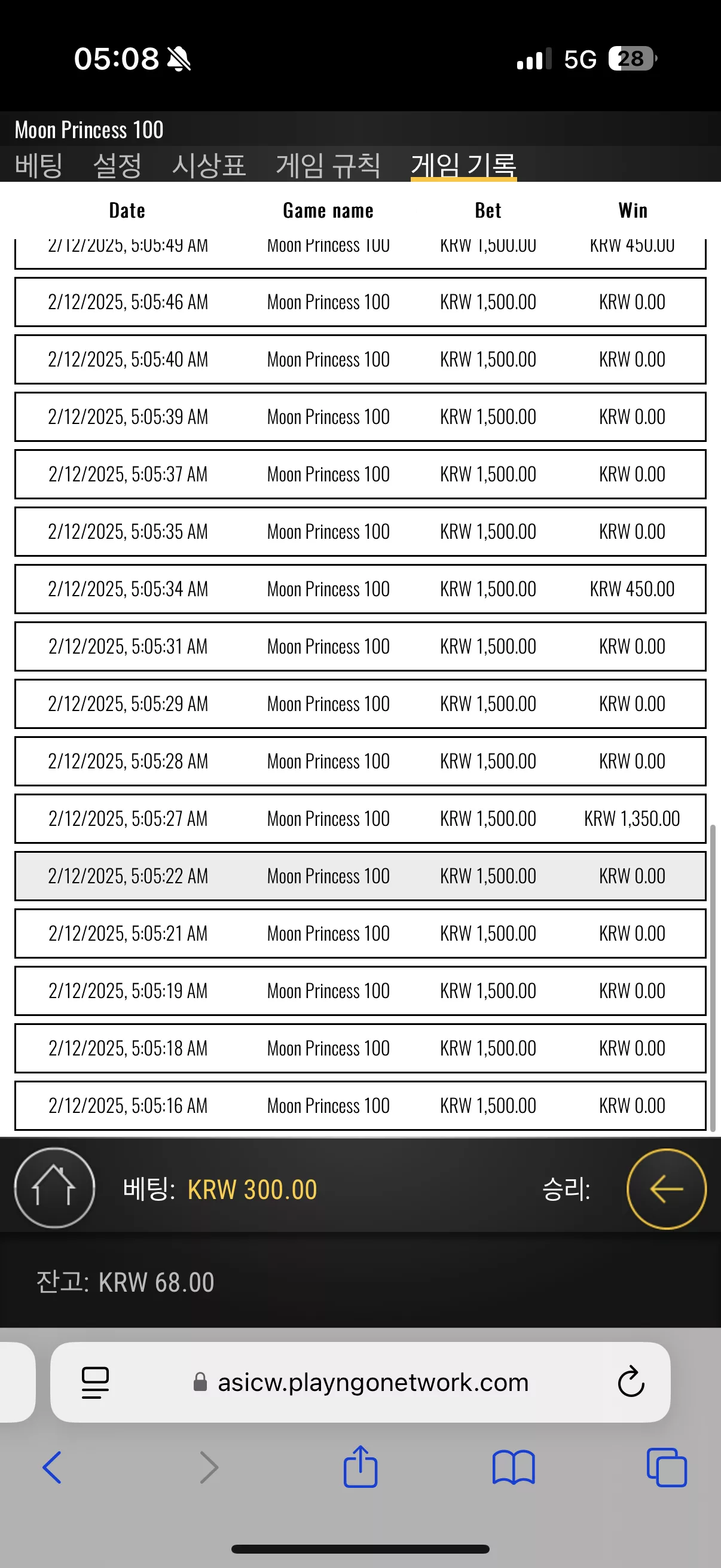Open the 5:05:27 AM record with KRW 1,350.00 win
Screen dimensions: 721x1568
point(360,819)
